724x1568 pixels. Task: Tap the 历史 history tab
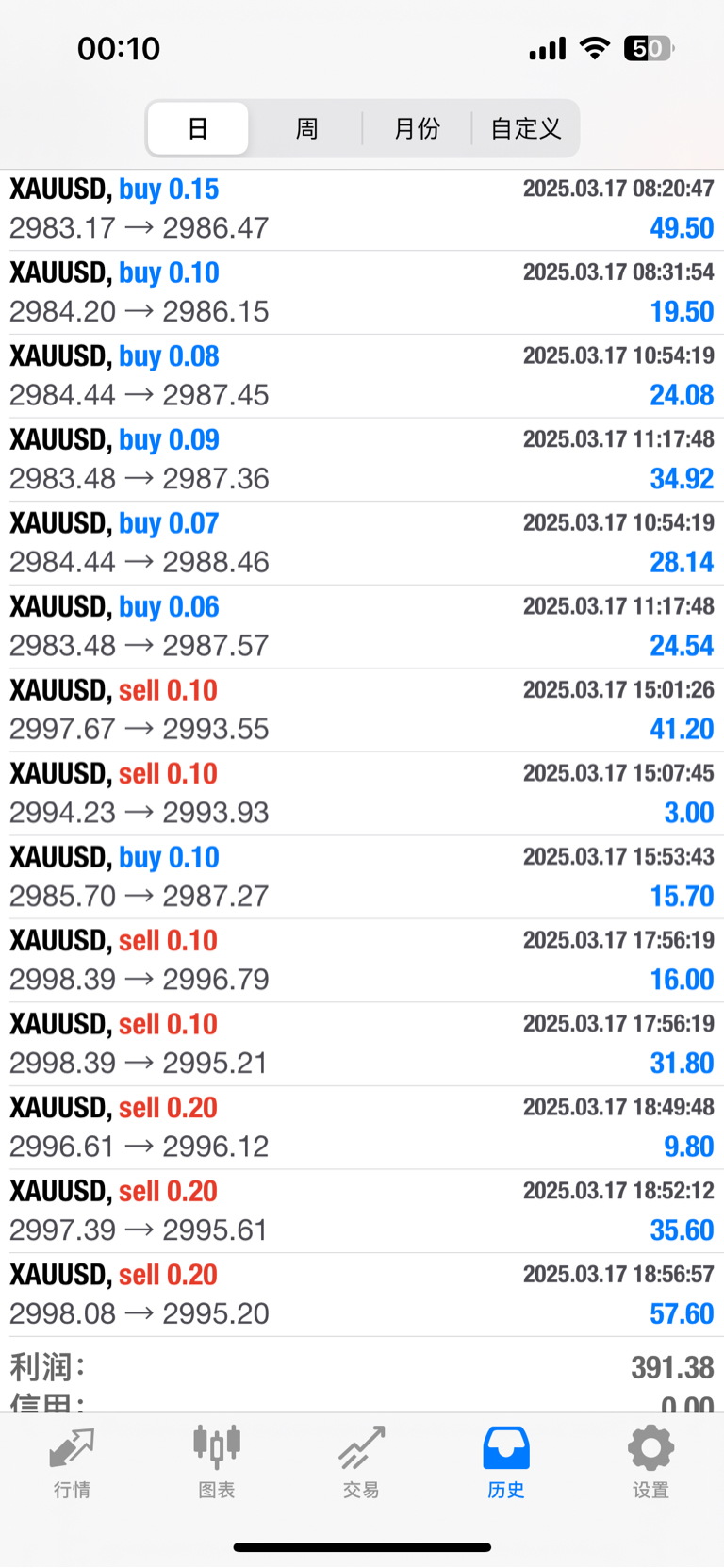point(506,1462)
